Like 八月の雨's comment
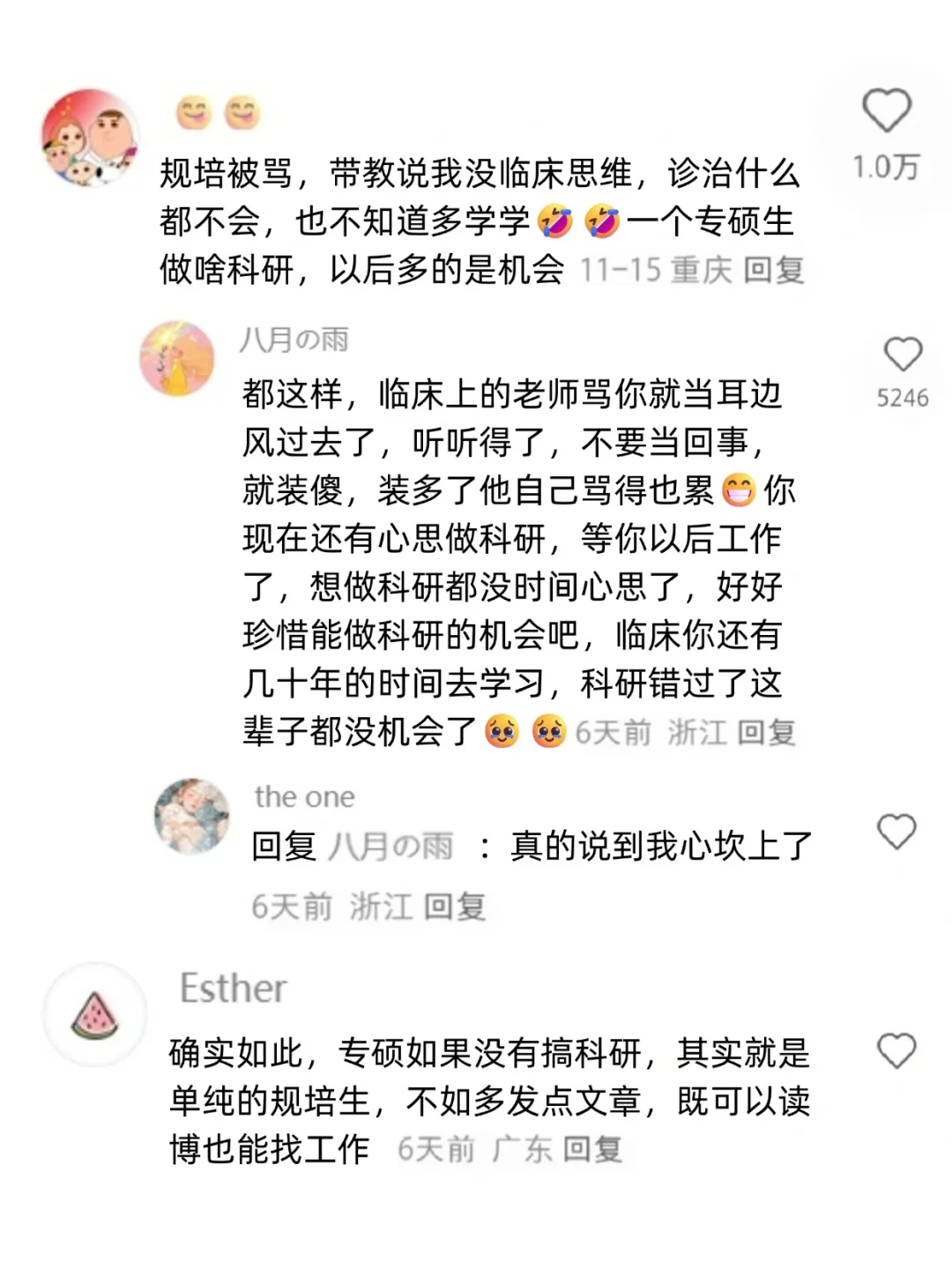 pyautogui.click(x=903, y=355)
